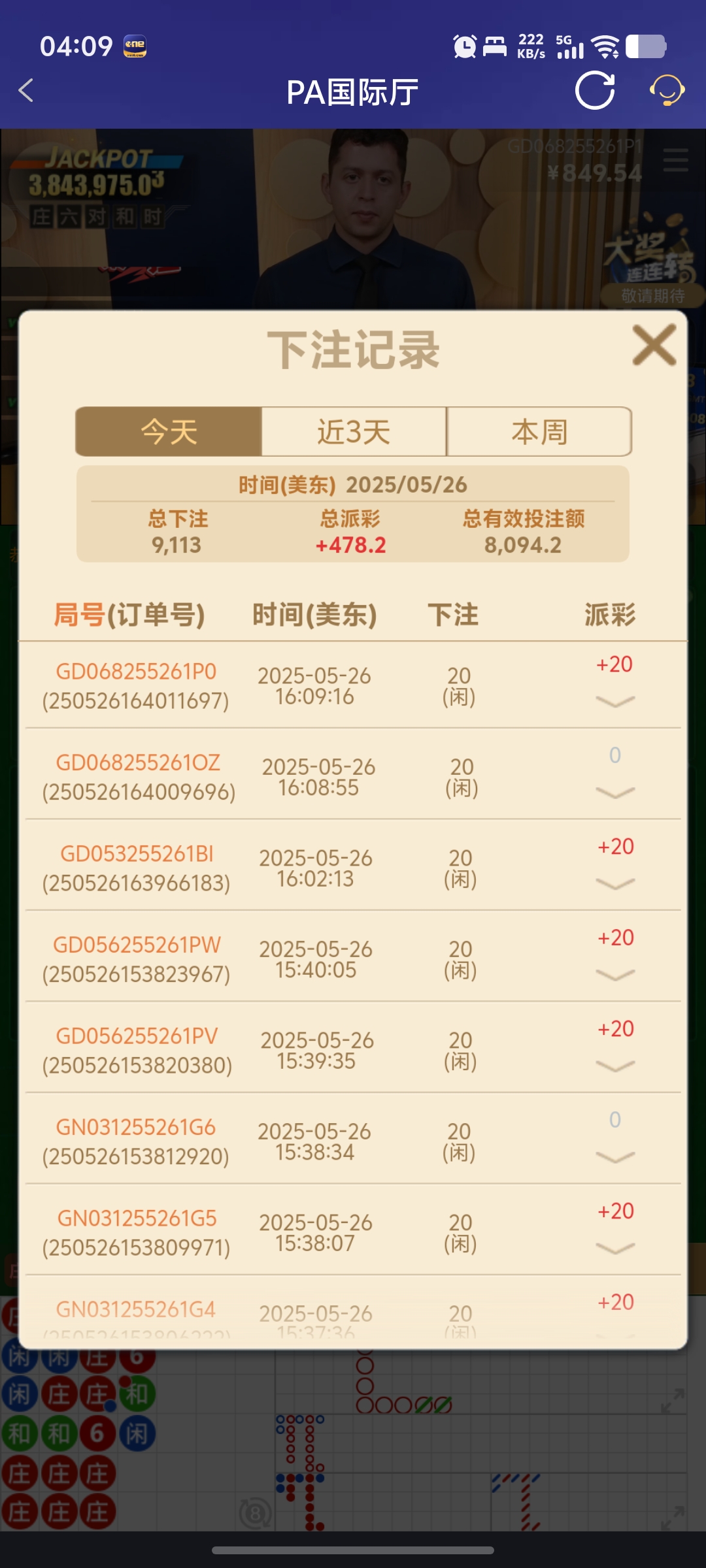The width and height of the screenshot is (706, 1568).
Task: Expand details for bet GN031255261G6
Action: coord(615,1157)
